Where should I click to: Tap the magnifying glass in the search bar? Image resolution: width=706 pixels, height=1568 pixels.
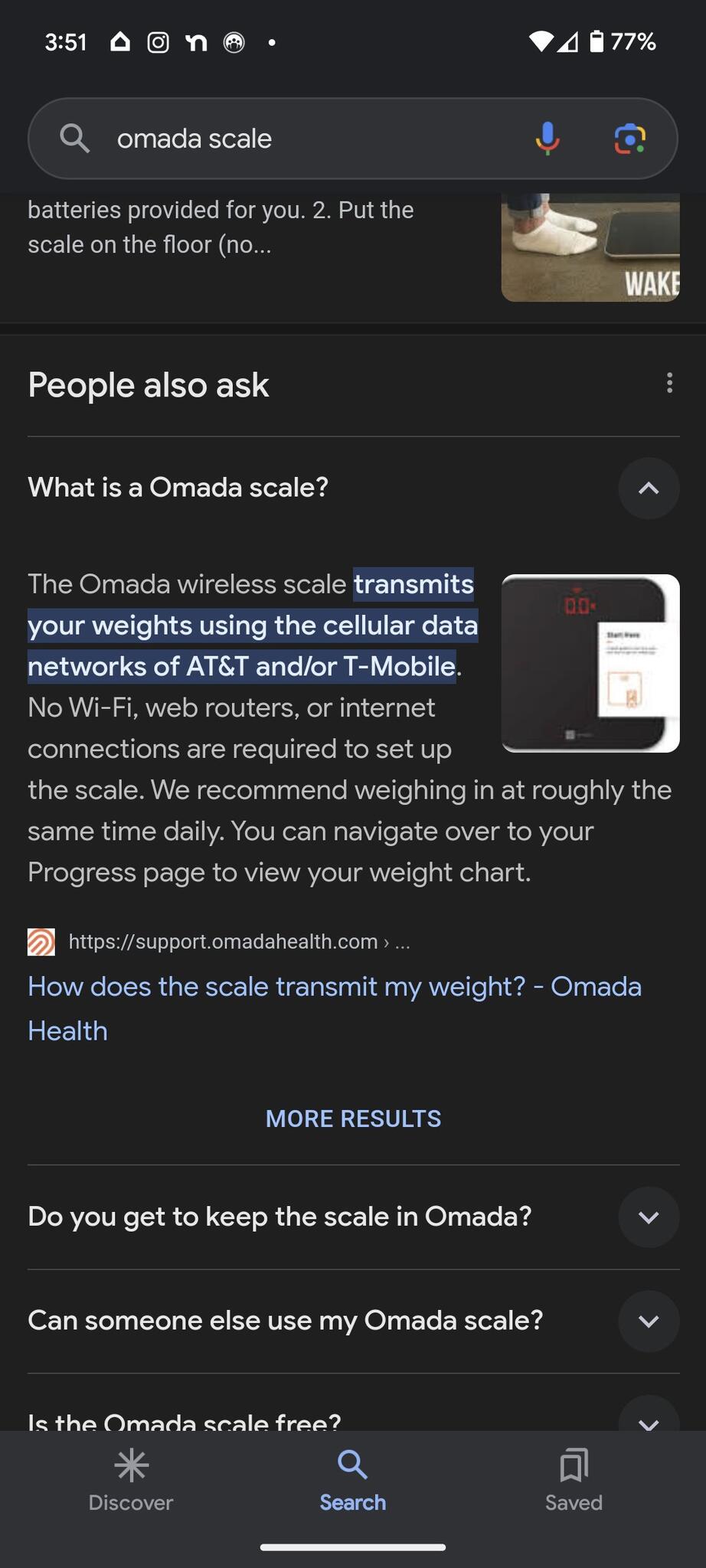(x=74, y=138)
